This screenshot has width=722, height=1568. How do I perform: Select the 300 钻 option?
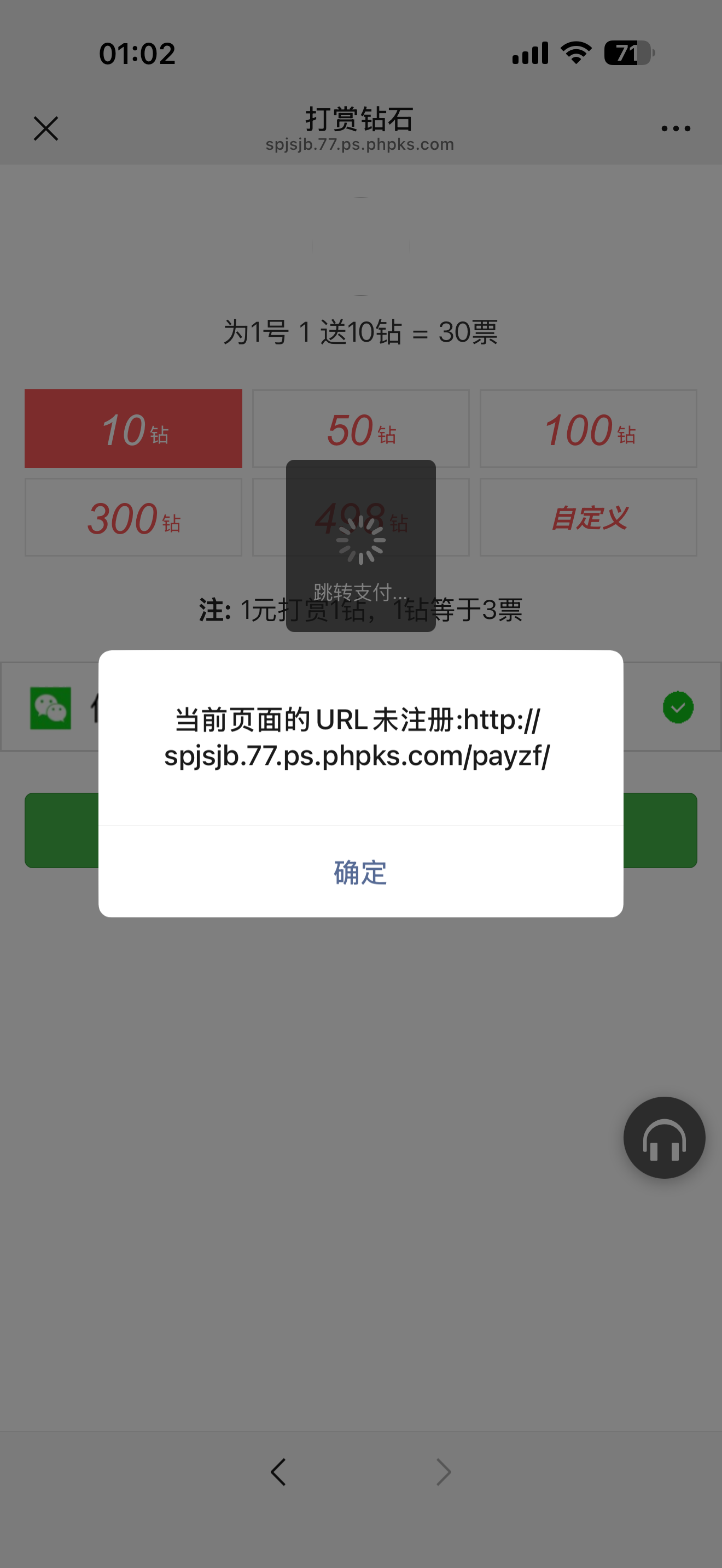click(x=133, y=517)
